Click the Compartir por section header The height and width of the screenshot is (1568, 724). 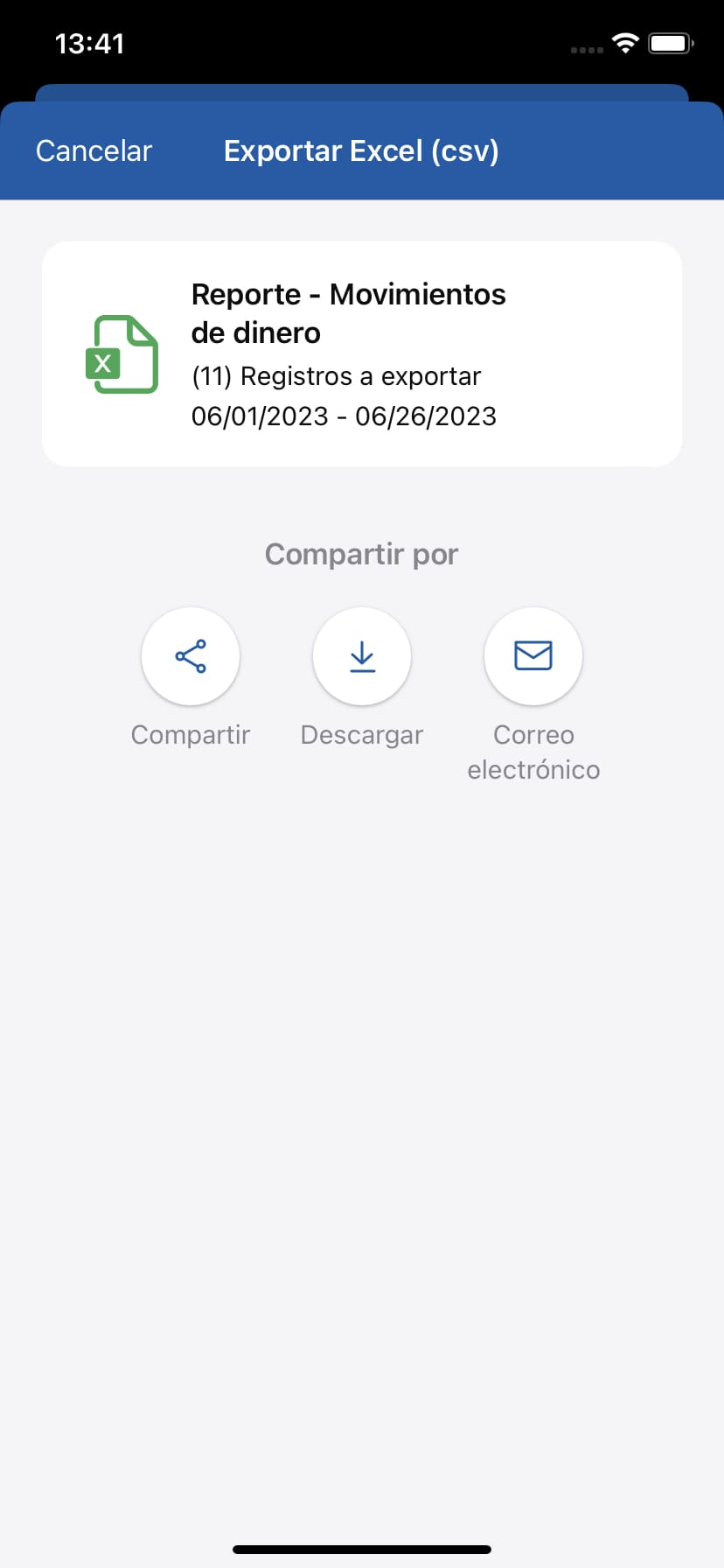361,553
